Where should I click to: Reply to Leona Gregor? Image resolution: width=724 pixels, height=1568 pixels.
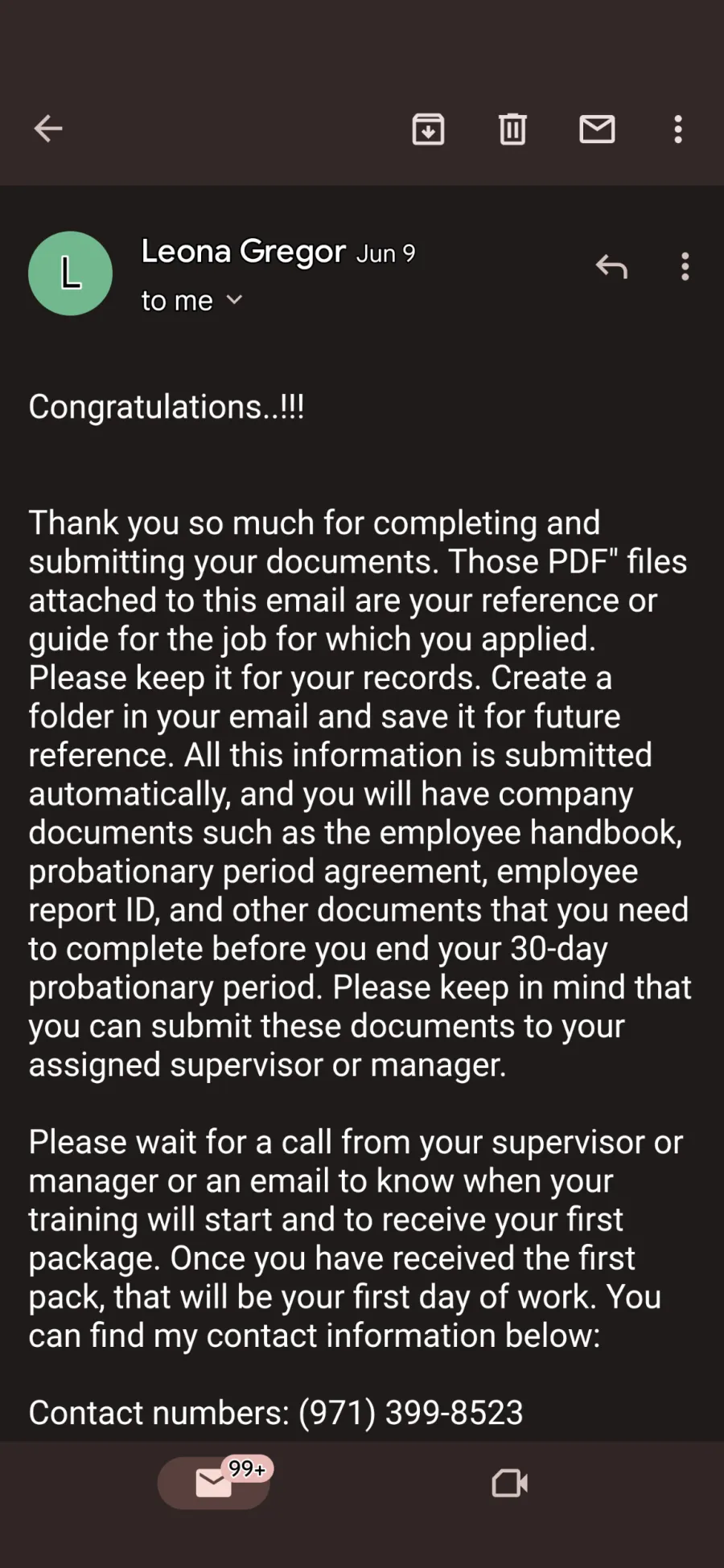click(x=611, y=266)
